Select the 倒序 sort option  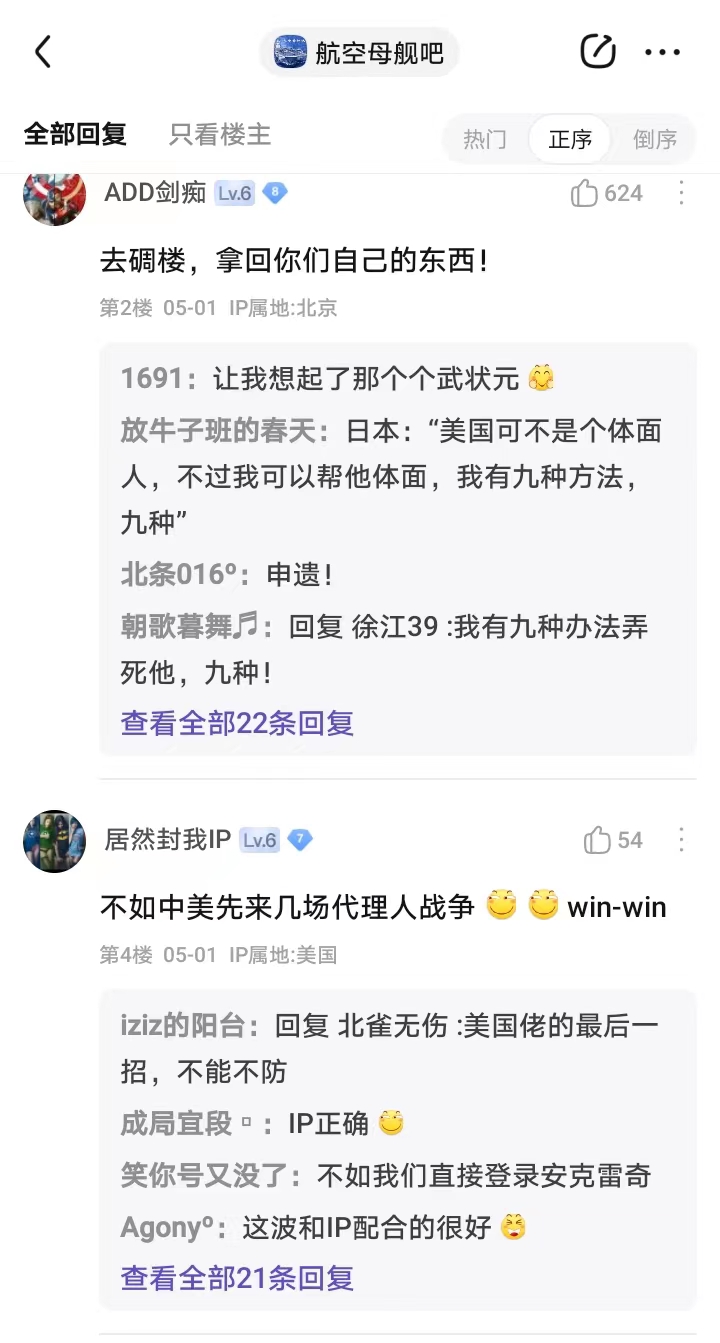(655, 139)
